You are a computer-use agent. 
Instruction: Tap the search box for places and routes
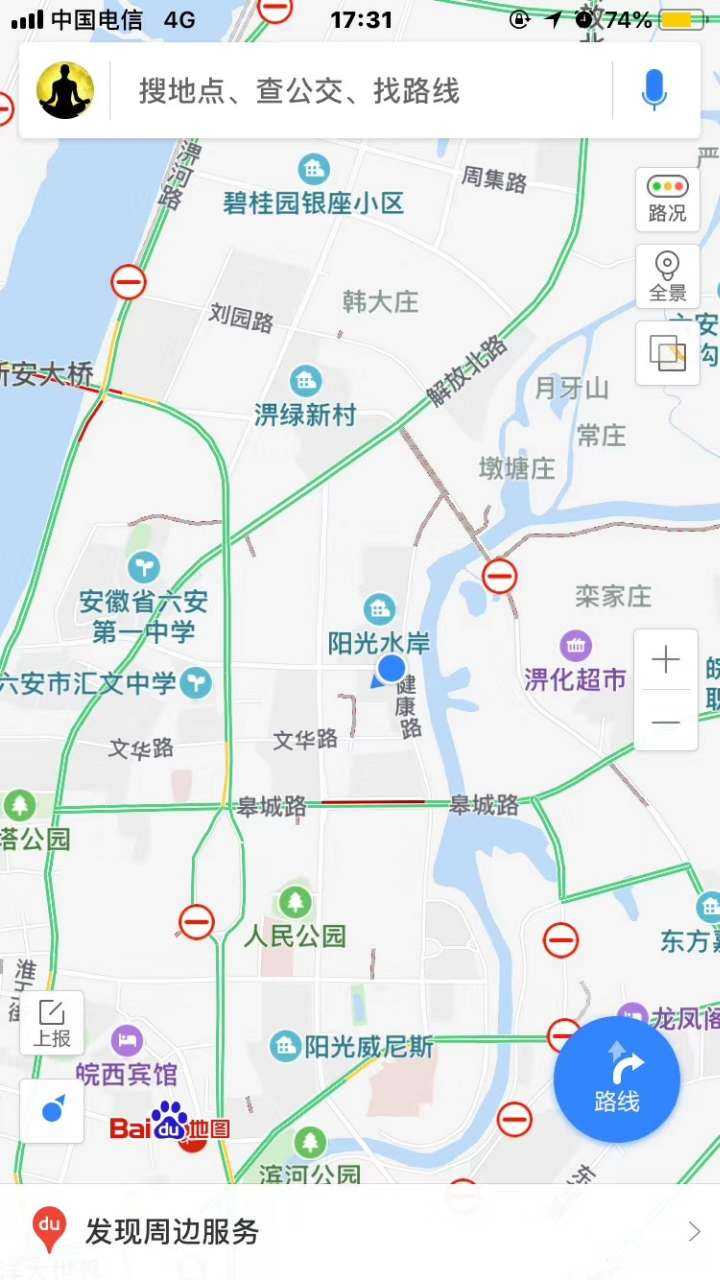[x=360, y=92]
